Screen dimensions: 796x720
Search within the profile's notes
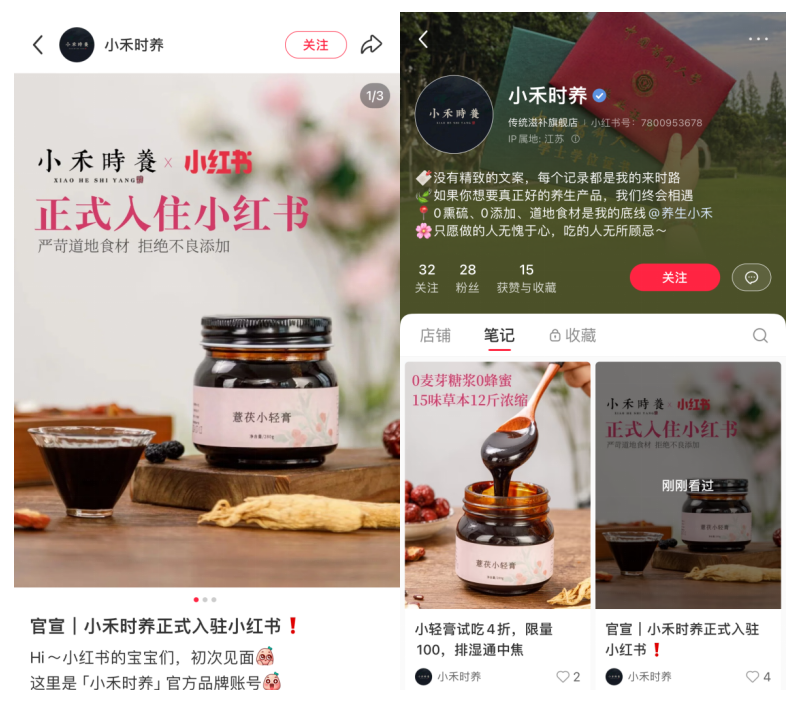760,336
